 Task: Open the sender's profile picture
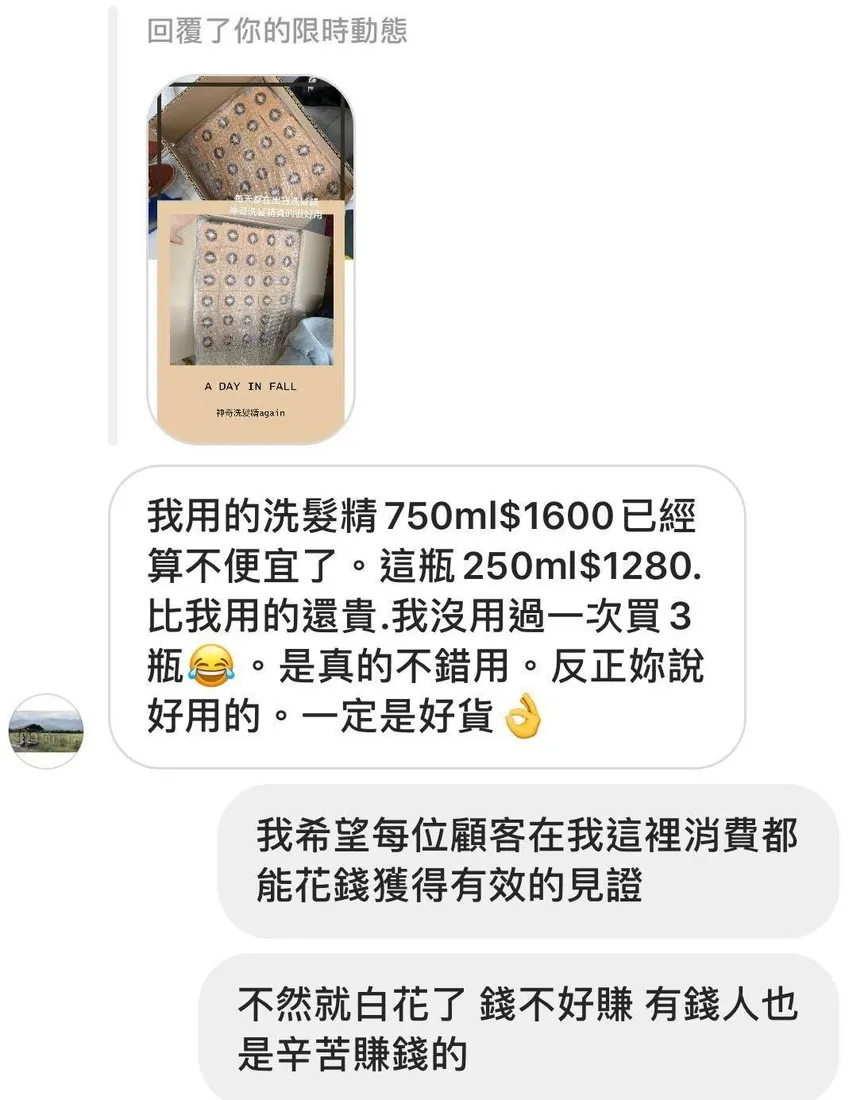click(46, 731)
